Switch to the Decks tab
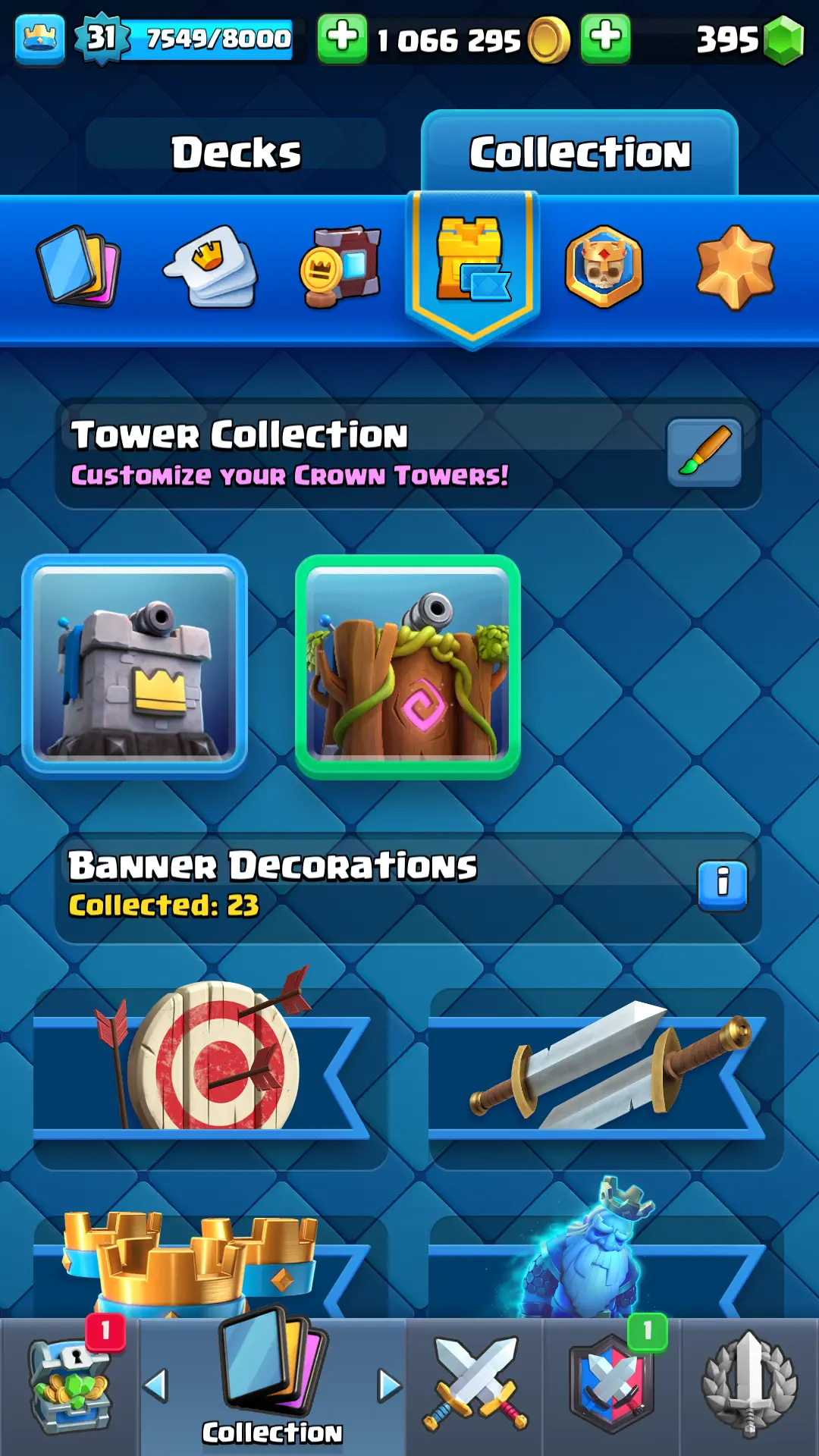The image size is (819, 1456). [236, 152]
